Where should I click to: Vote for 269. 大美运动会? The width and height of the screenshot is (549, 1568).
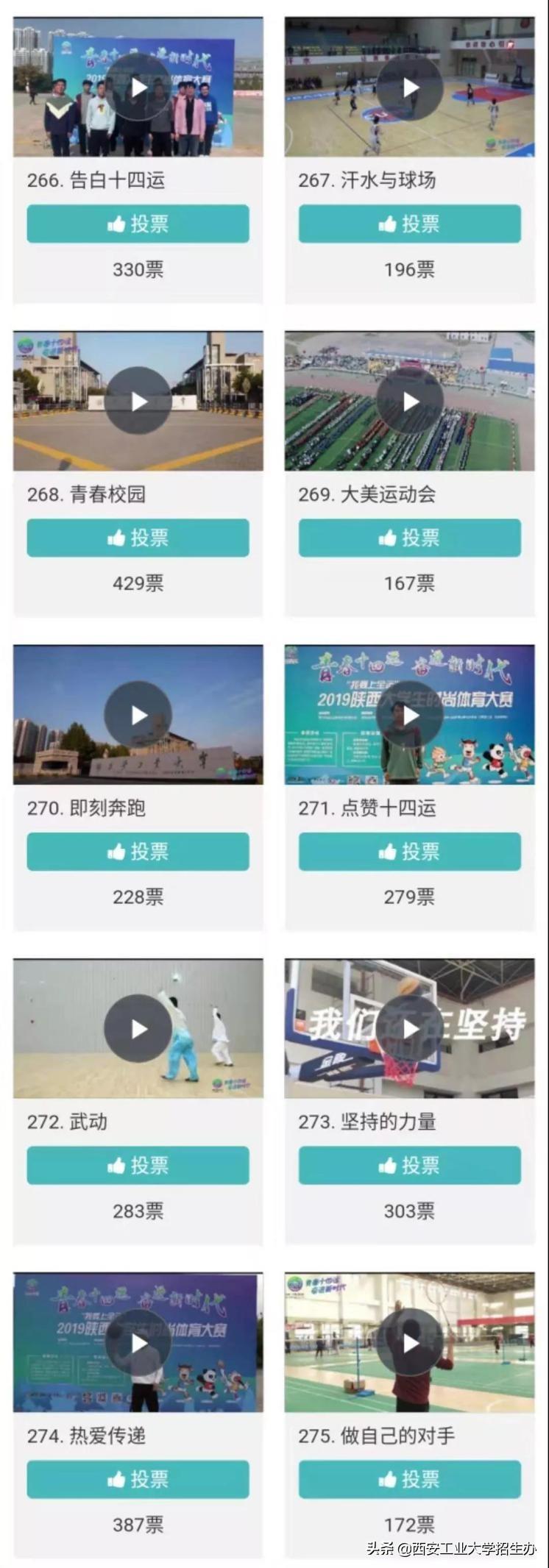pyautogui.click(x=410, y=538)
